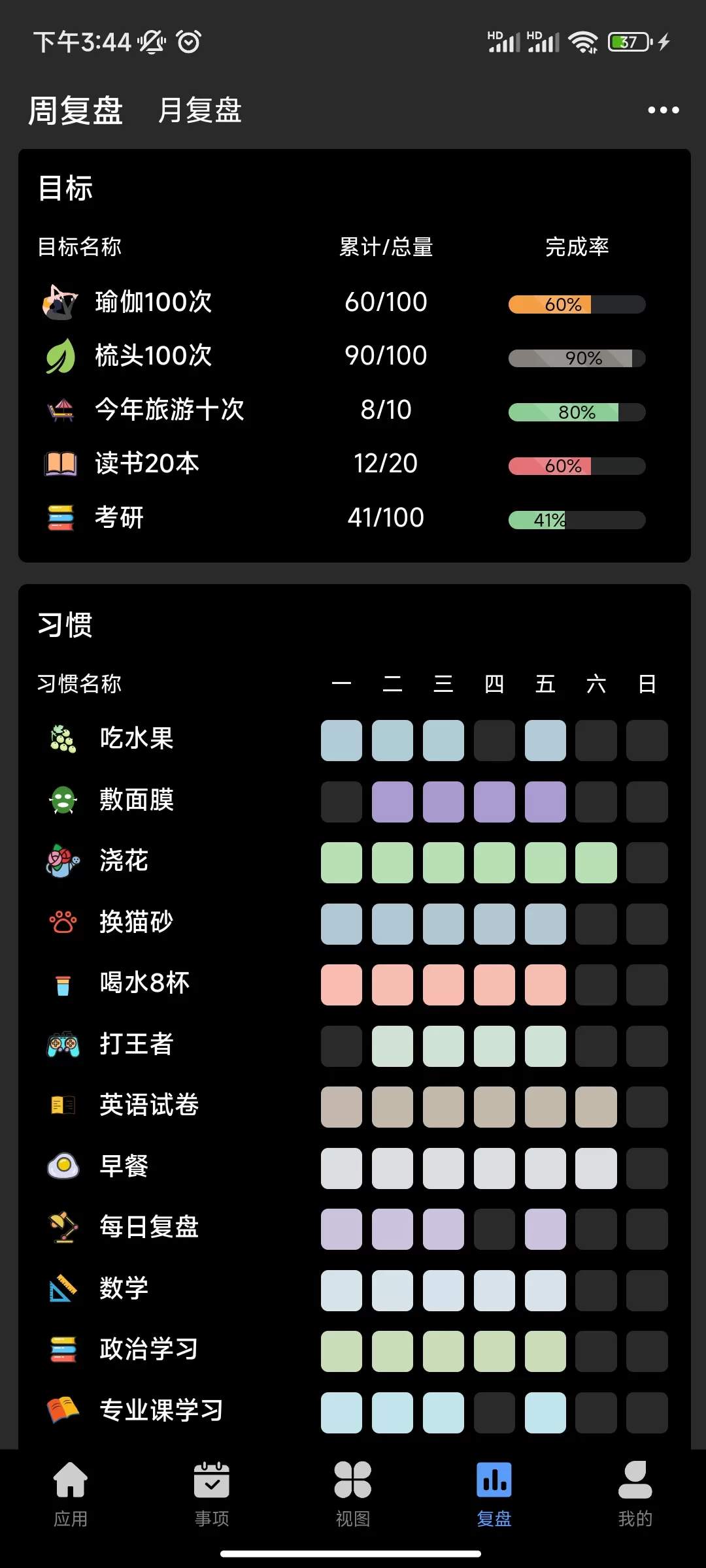Viewport: 706px width, 1568px height.
Task: Switch to the 月复盘 tab
Action: point(199,110)
